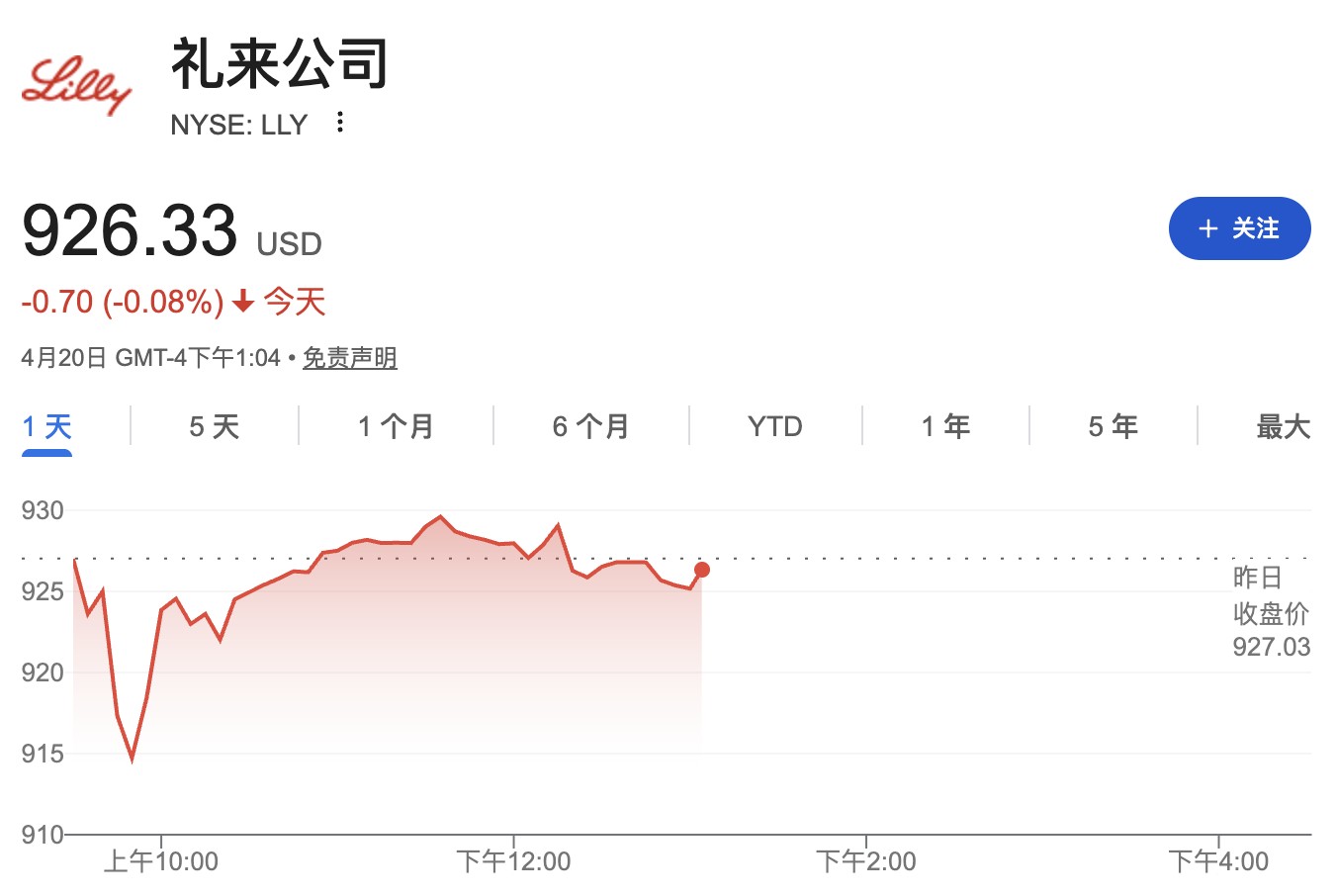
Task: Select the YTD range tab
Action: [x=774, y=427]
